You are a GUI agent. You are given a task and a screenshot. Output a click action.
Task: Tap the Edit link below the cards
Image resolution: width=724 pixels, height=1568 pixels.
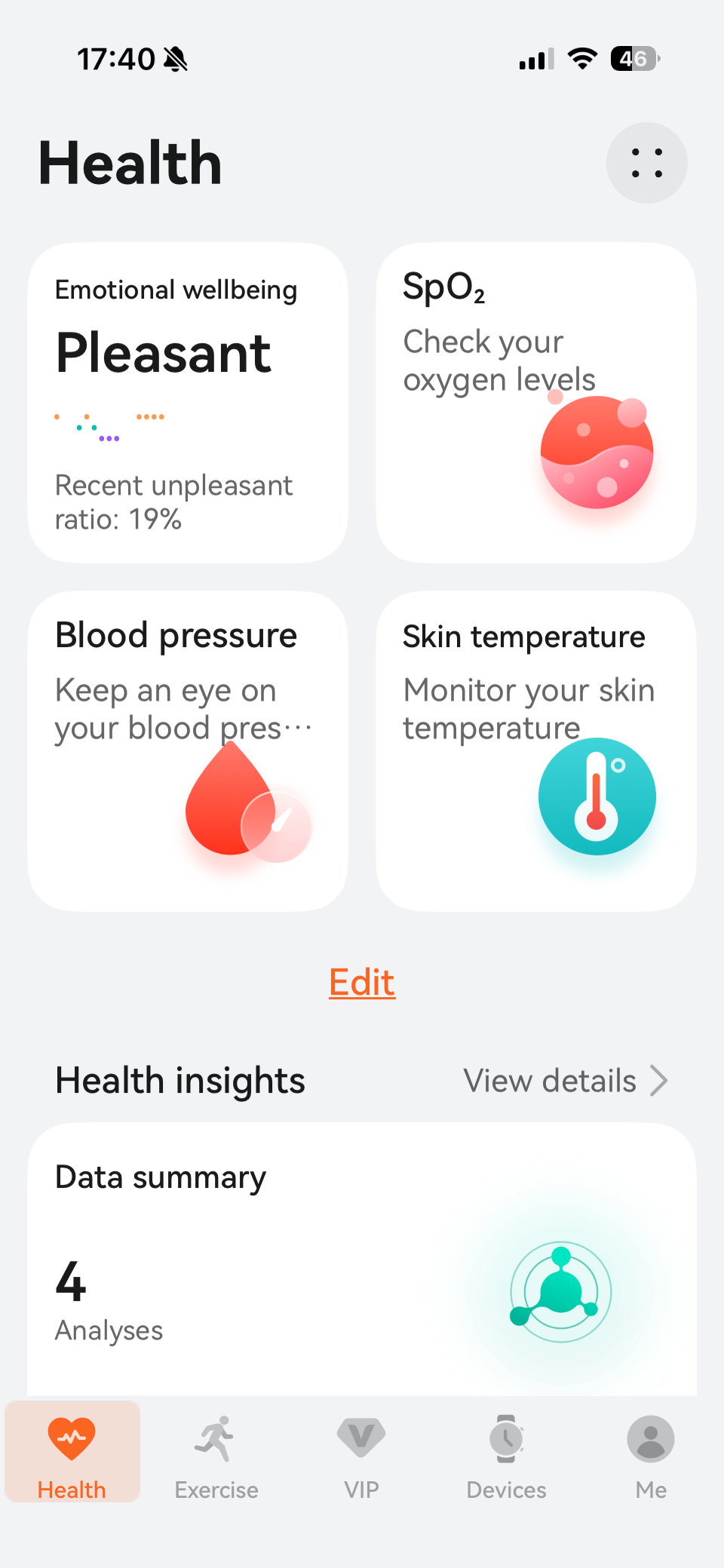362,982
